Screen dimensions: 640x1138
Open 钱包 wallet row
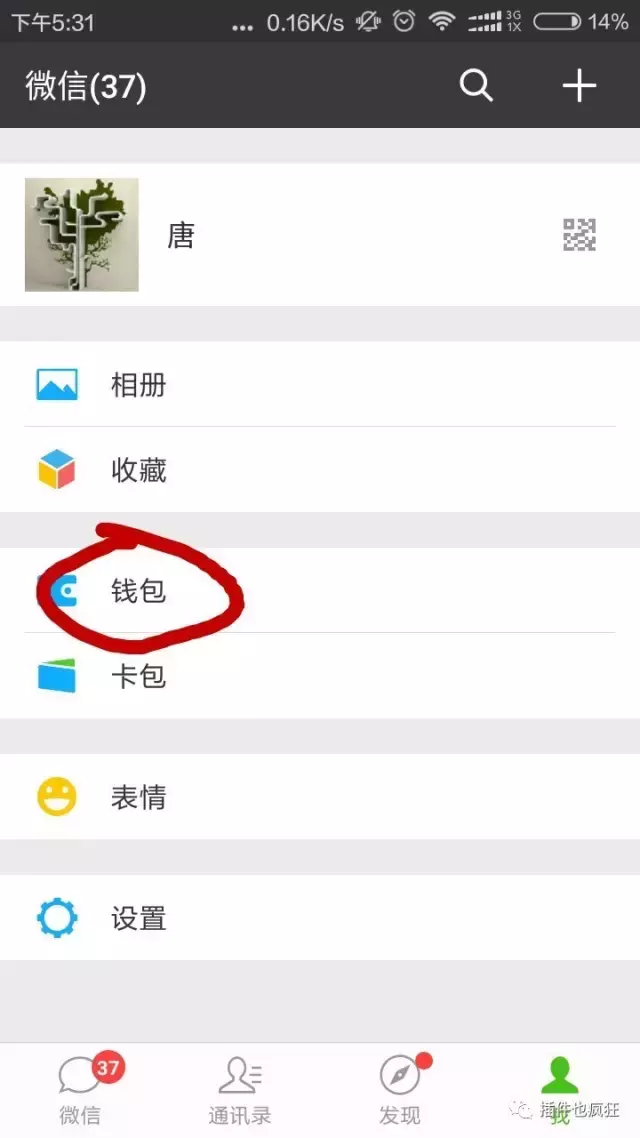pos(320,591)
